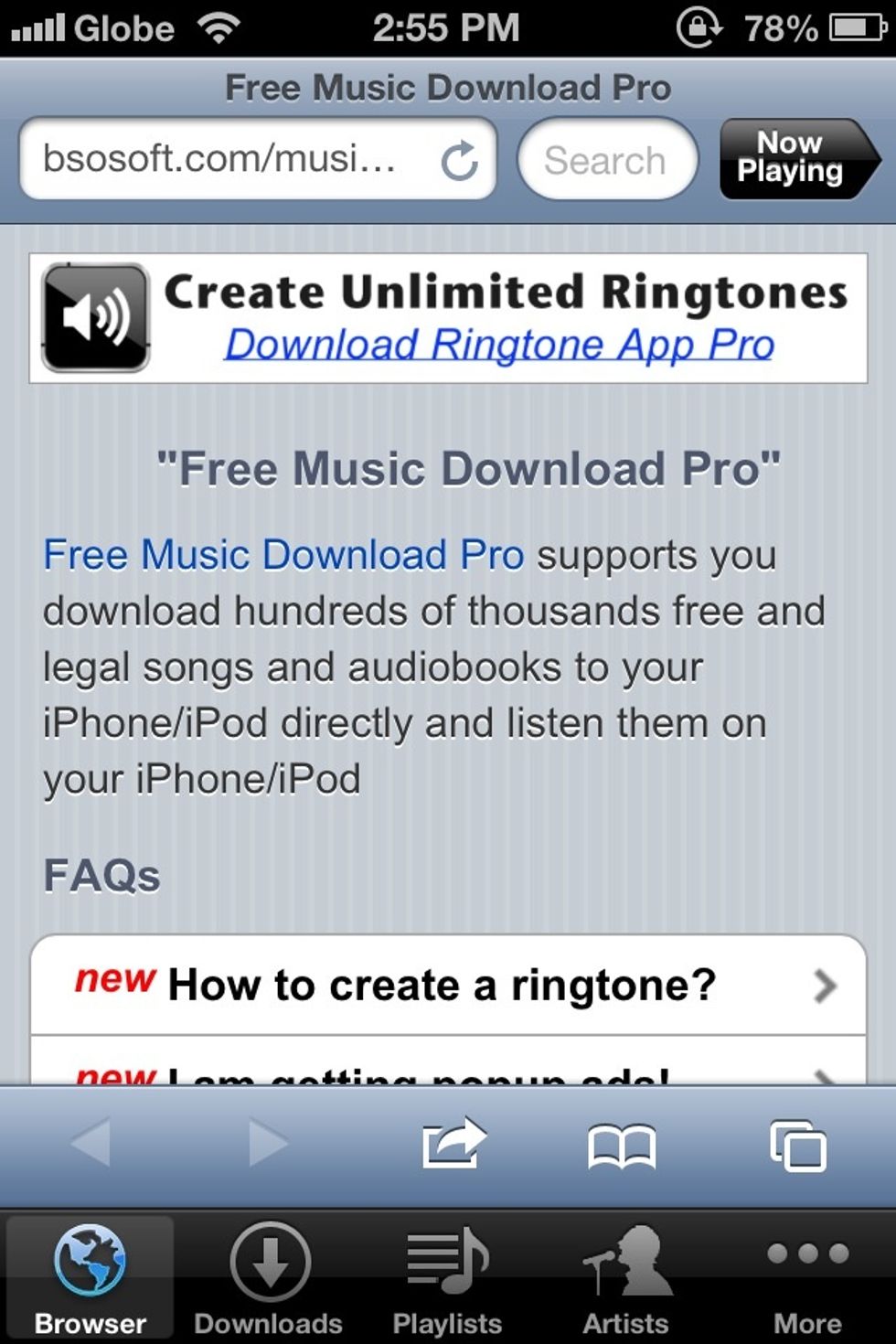Open Download Ringtone App Pro link
Viewport: 896px width, 1344px height.
(x=499, y=346)
